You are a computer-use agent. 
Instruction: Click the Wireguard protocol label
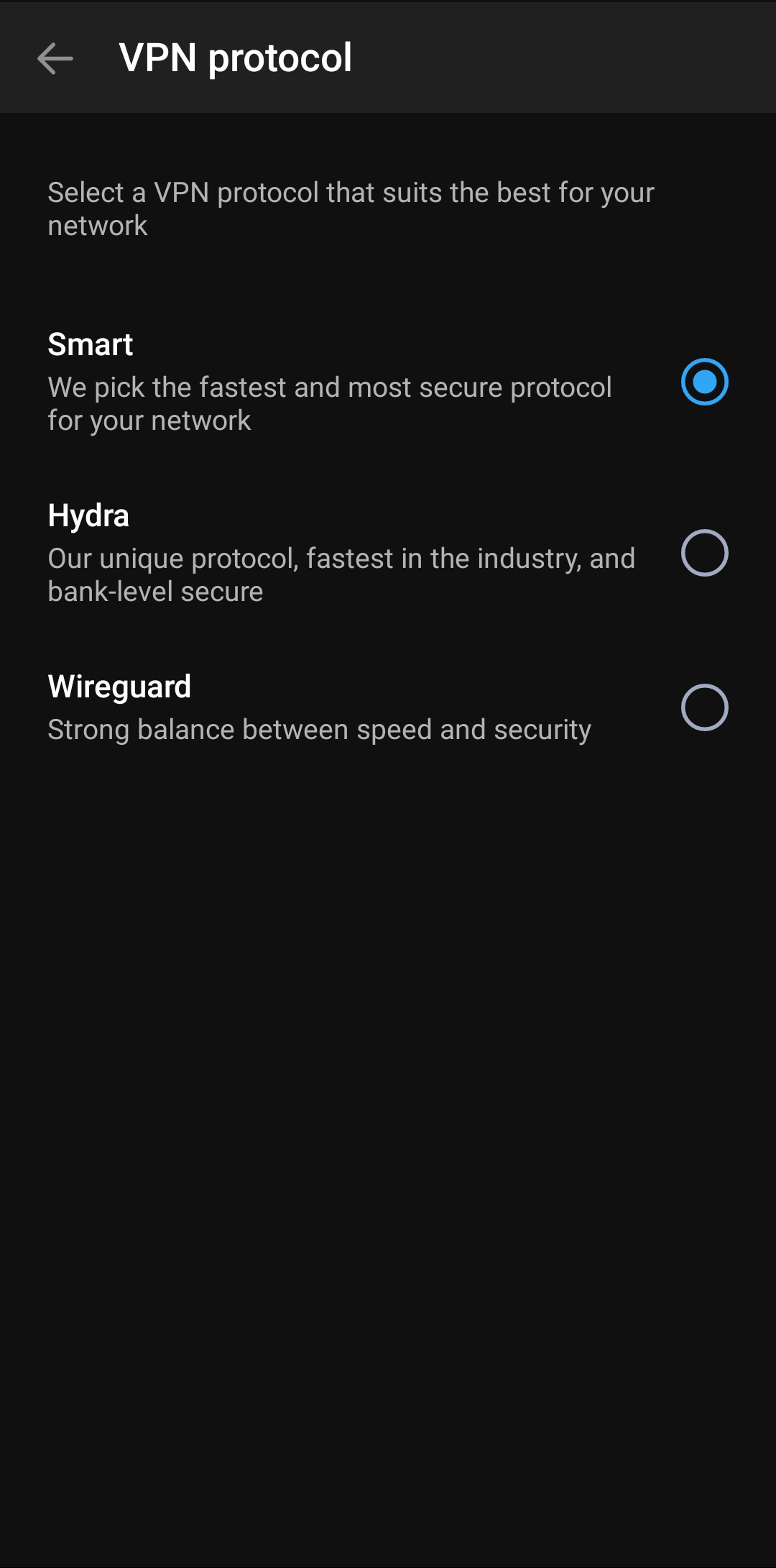pyautogui.click(x=119, y=686)
